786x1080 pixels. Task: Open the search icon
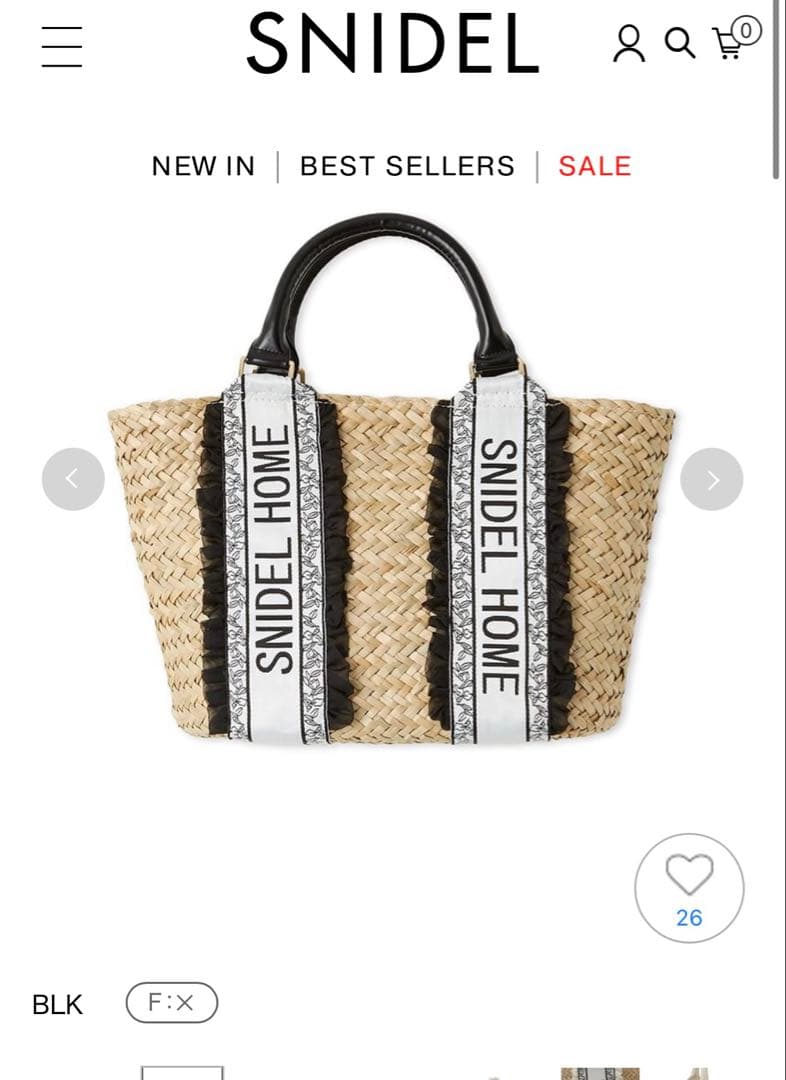click(x=680, y=44)
